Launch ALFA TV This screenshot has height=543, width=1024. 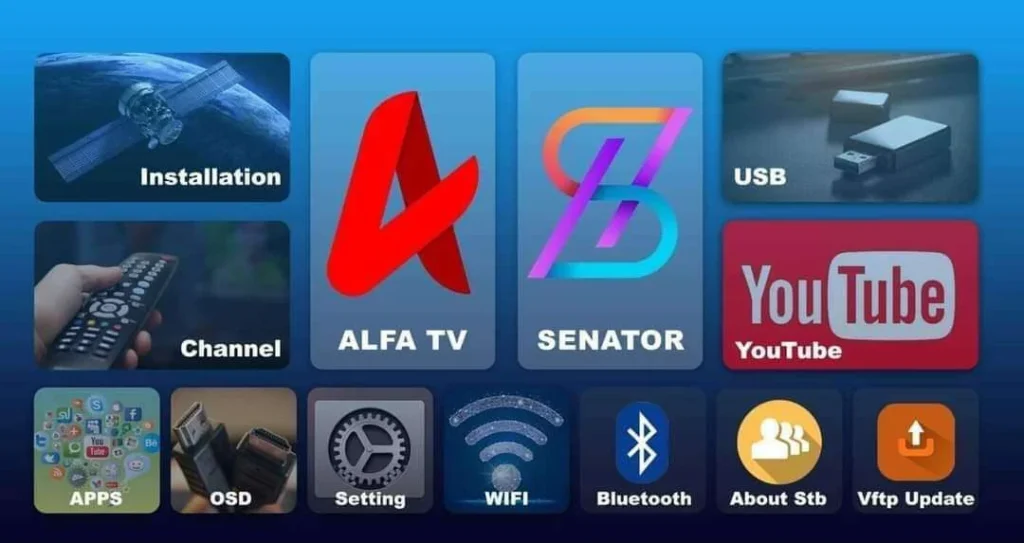pos(402,211)
